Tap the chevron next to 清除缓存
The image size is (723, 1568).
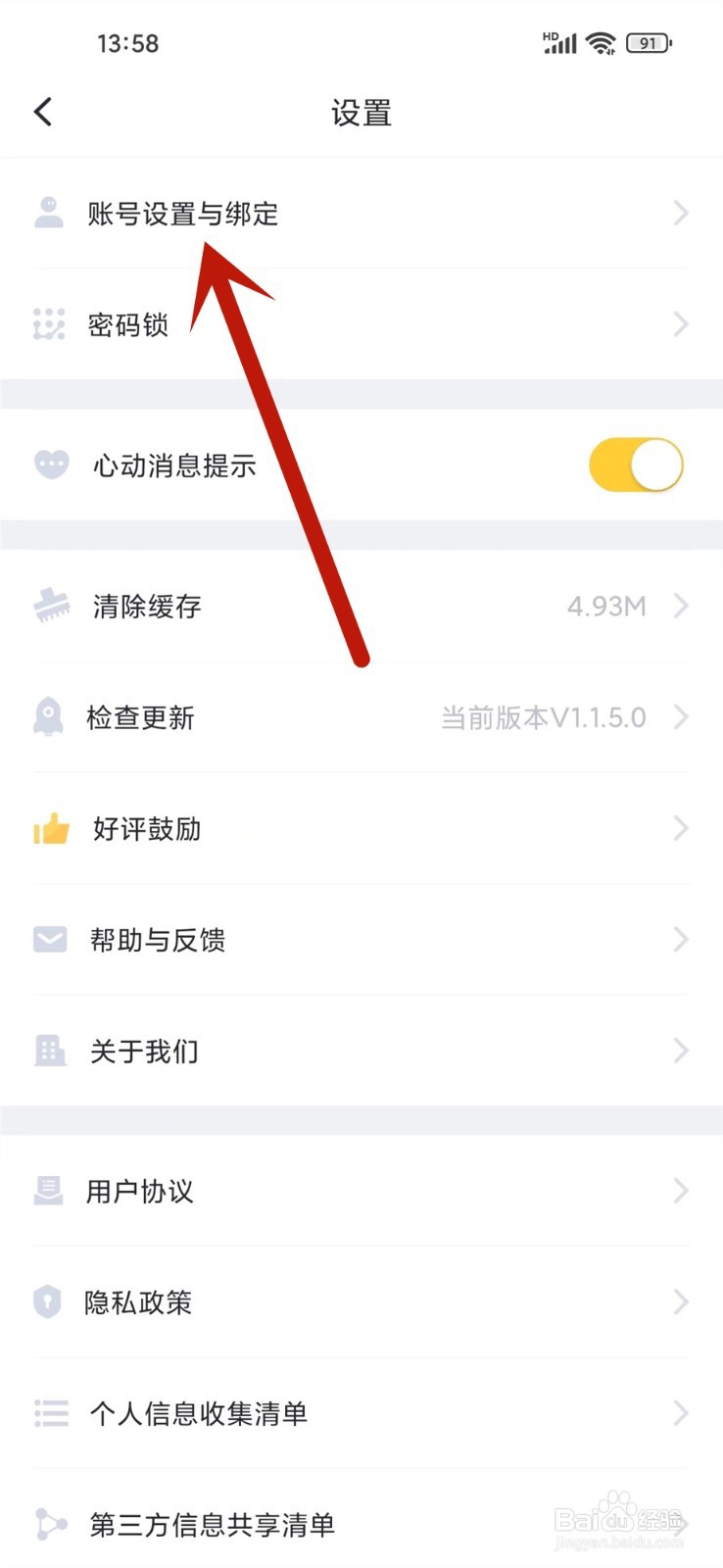[681, 606]
